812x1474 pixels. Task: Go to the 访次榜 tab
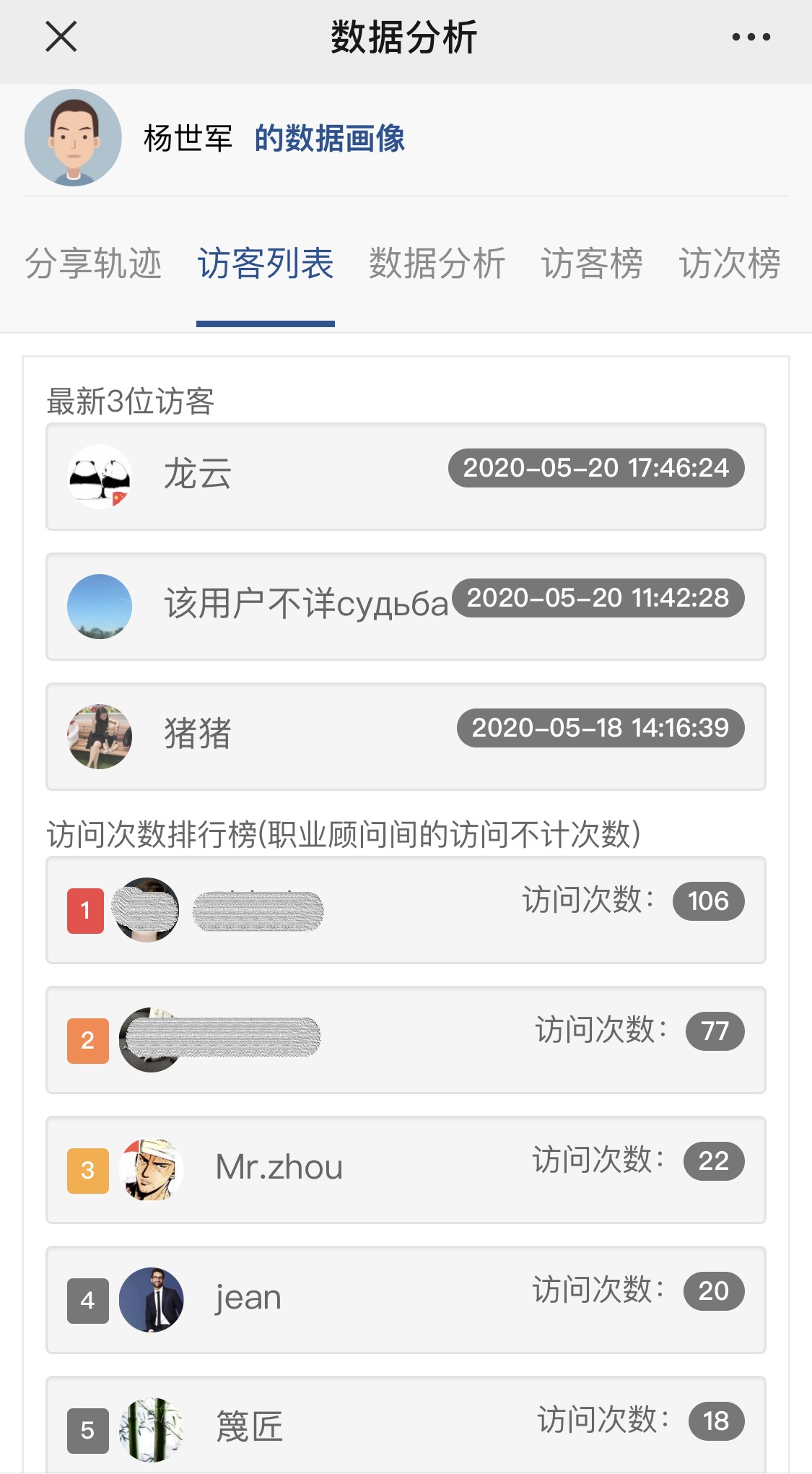tap(730, 264)
